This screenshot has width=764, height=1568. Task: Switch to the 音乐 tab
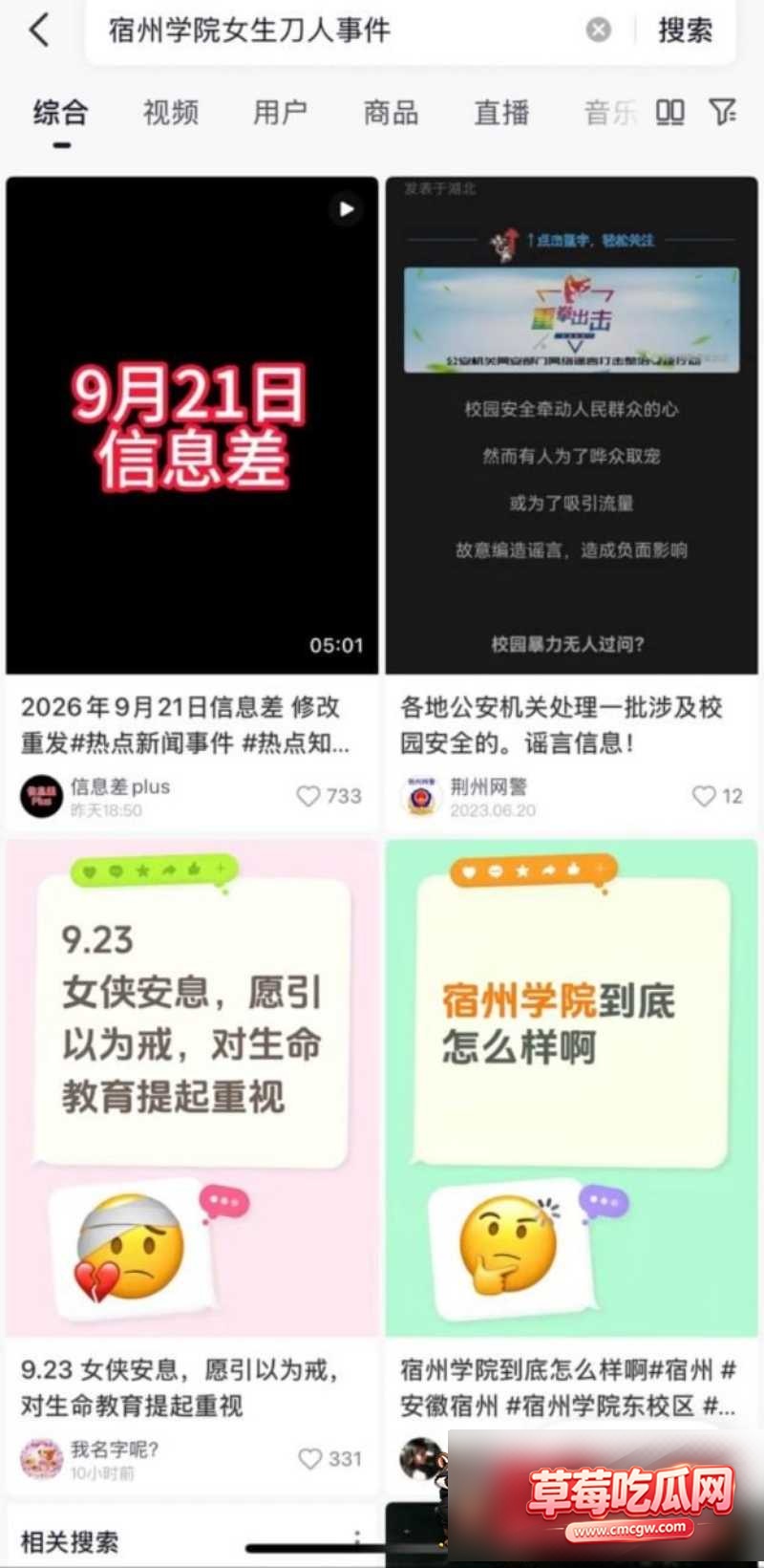click(609, 113)
